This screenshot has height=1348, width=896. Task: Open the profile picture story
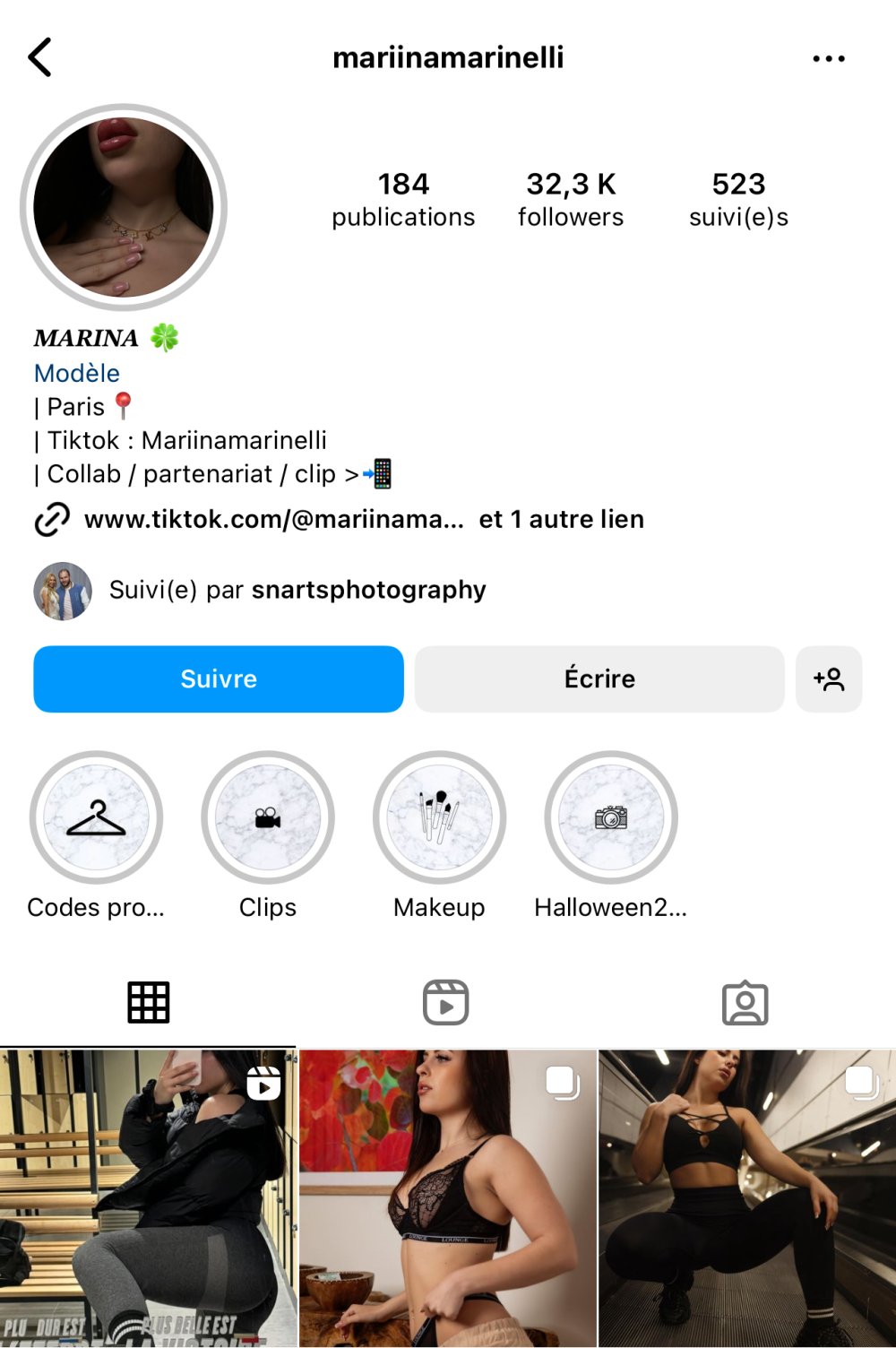(x=124, y=208)
